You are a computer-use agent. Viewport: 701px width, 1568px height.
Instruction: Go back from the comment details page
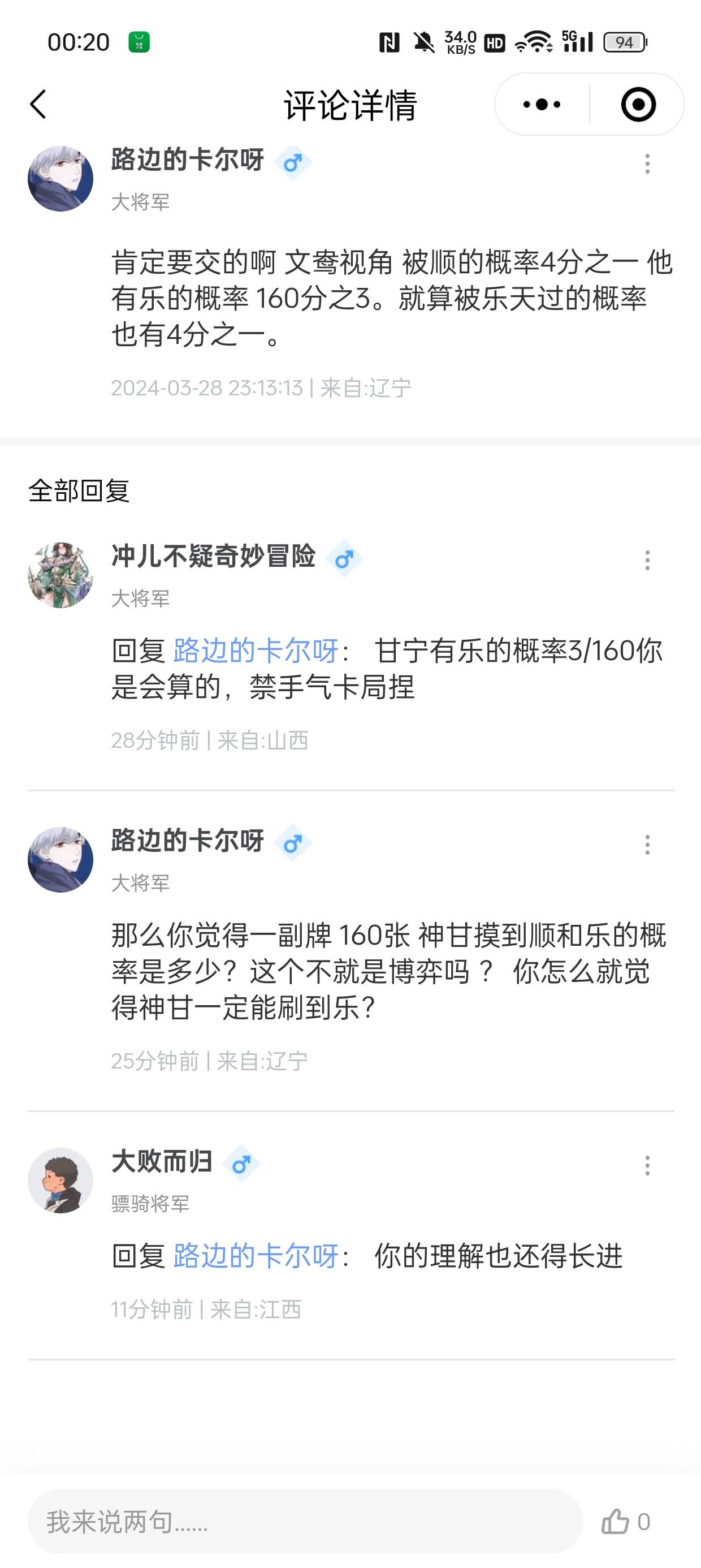click(x=38, y=104)
